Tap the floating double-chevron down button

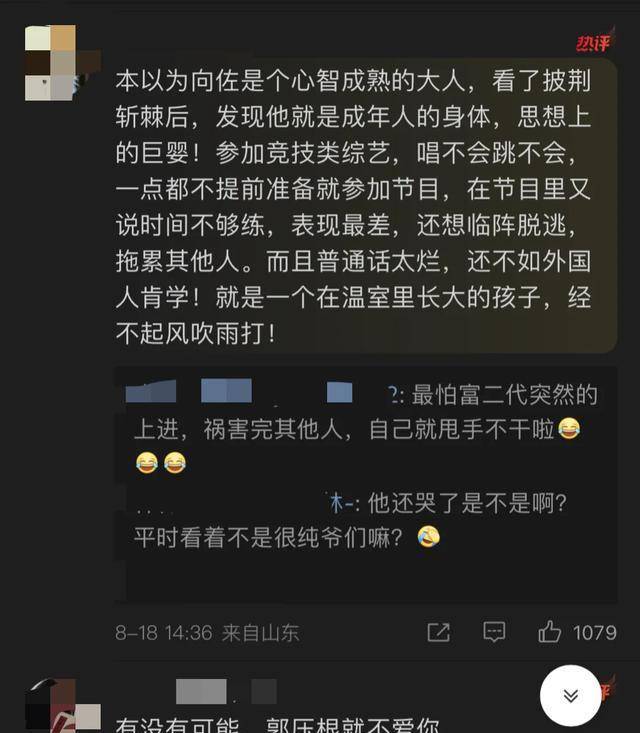(570, 695)
